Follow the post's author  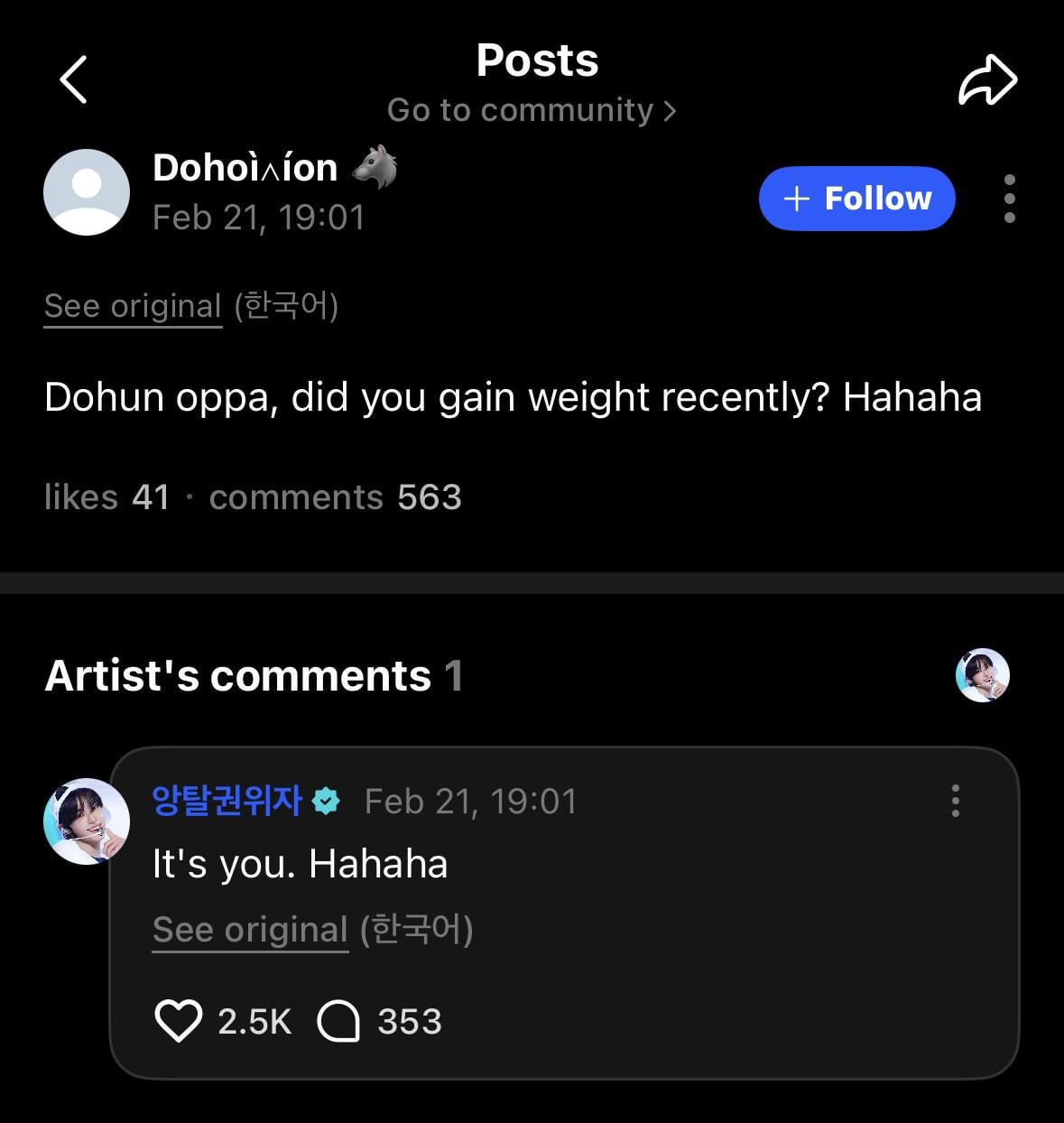coord(856,199)
